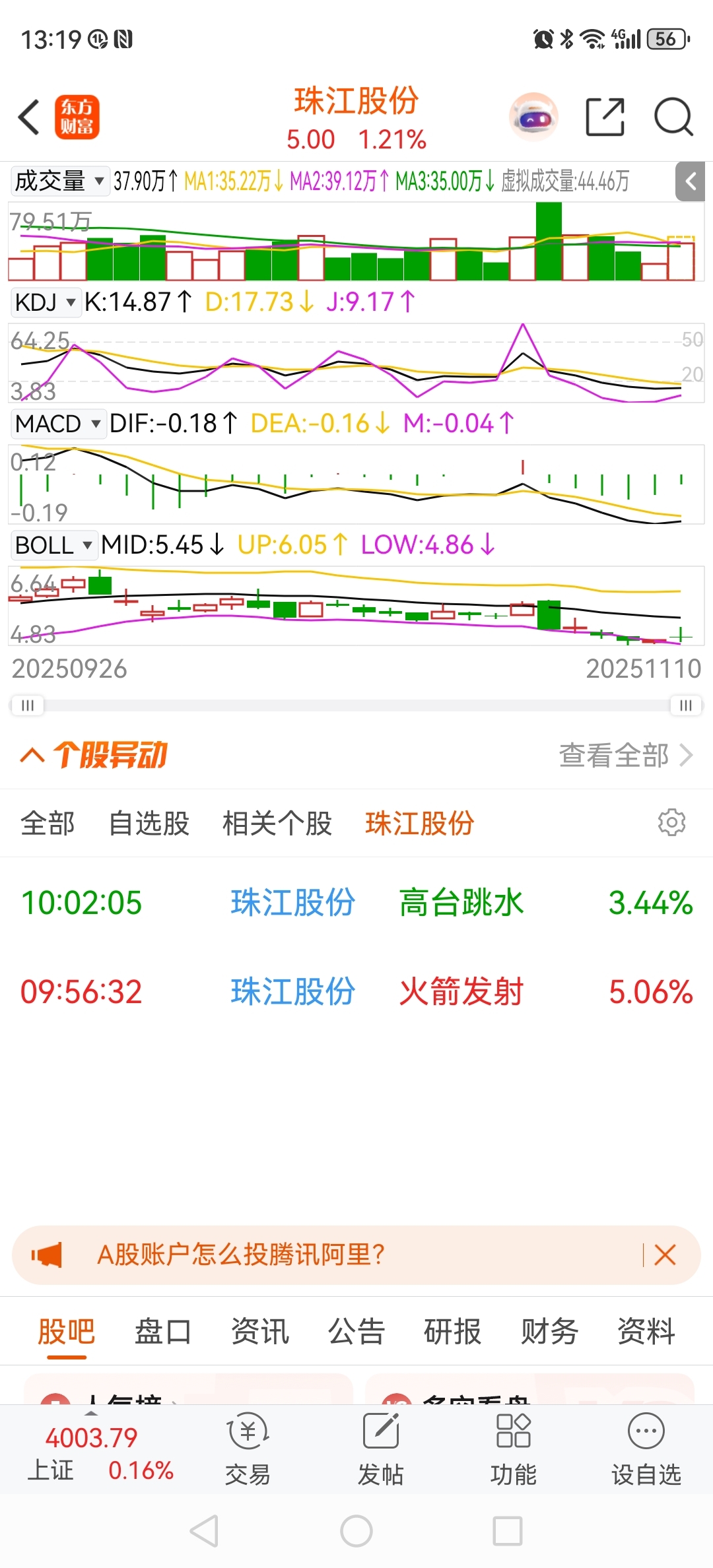
Task: Open the 火箭发射 09:56:32 alert row
Action: (x=356, y=991)
